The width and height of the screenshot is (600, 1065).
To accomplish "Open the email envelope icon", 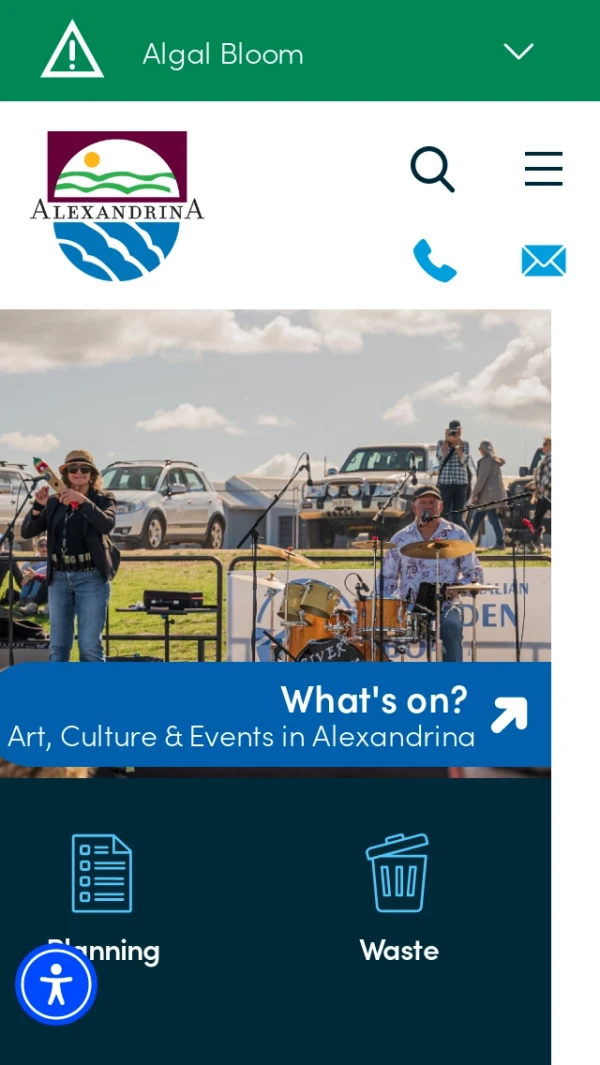I will point(543,261).
